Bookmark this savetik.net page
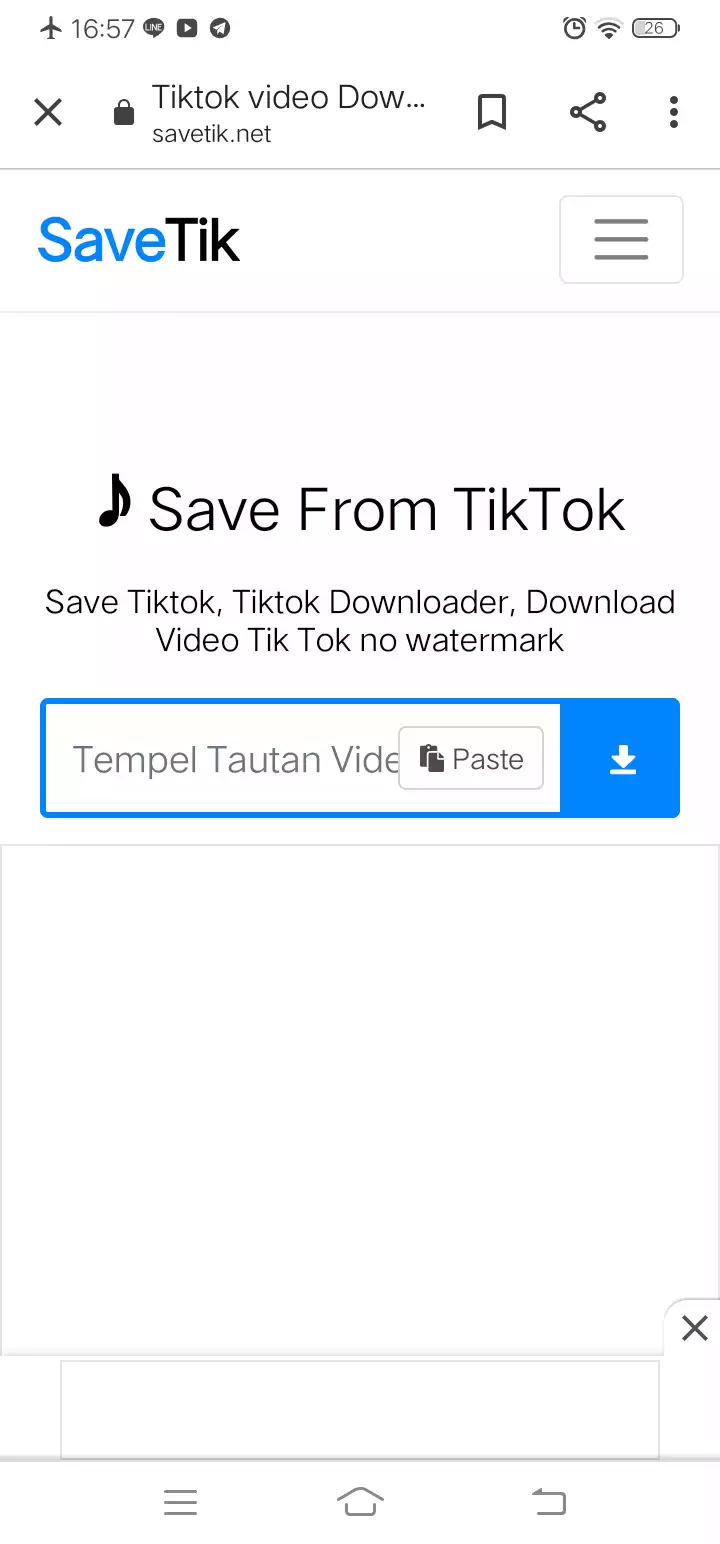The width and height of the screenshot is (720, 1544). 491,113
